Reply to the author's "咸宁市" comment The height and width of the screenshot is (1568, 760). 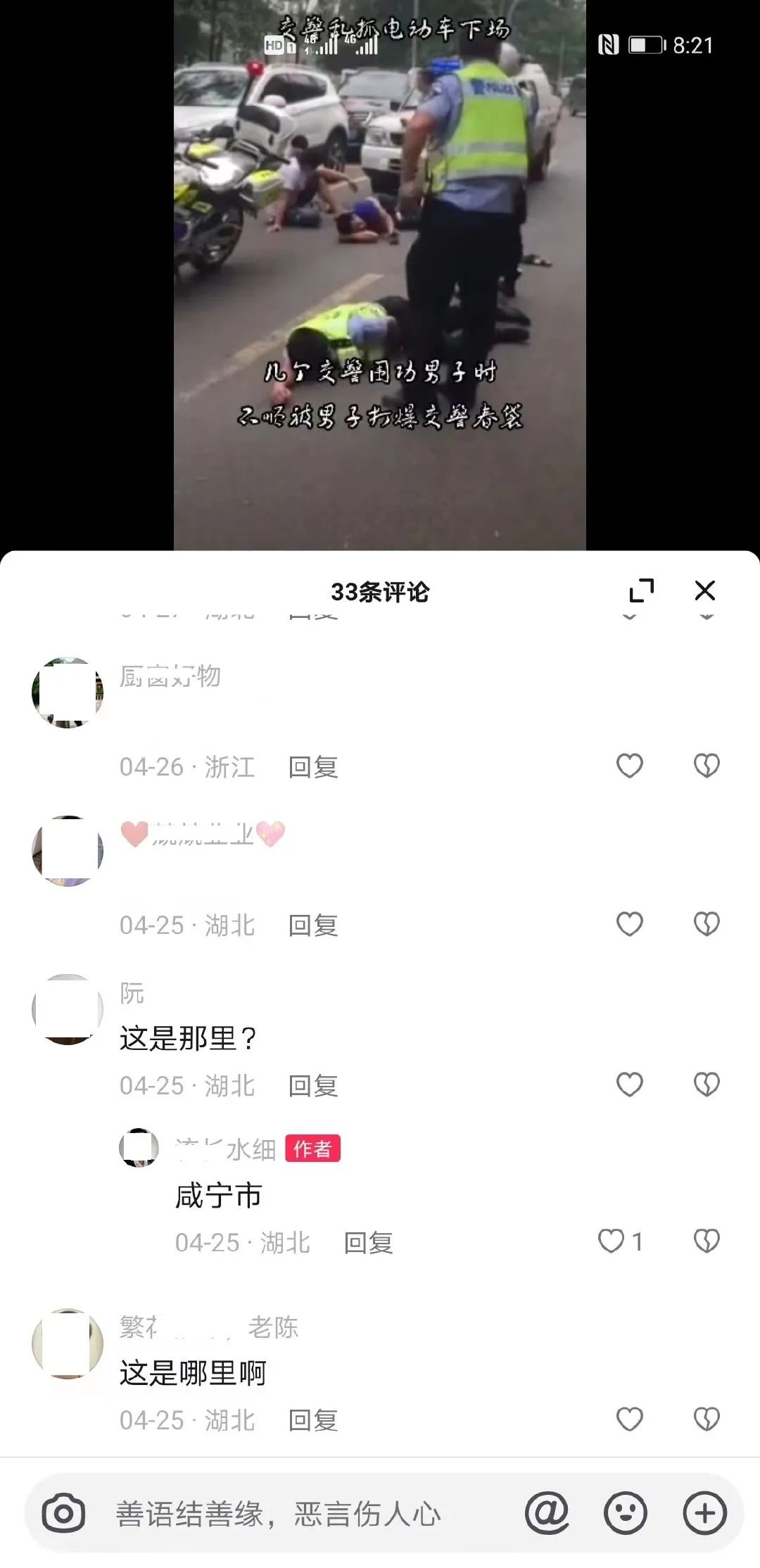pyautogui.click(x=368, y=1243)
